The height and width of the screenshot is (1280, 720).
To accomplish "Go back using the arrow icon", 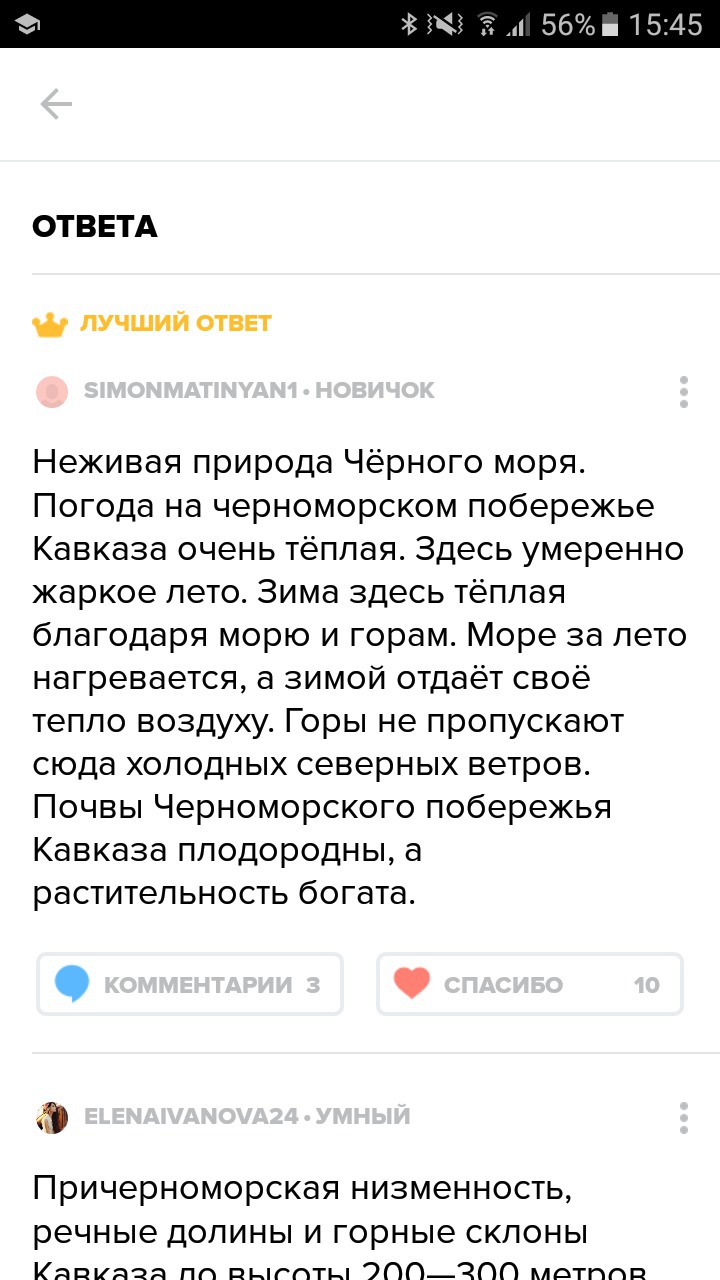I will [56, 104].
